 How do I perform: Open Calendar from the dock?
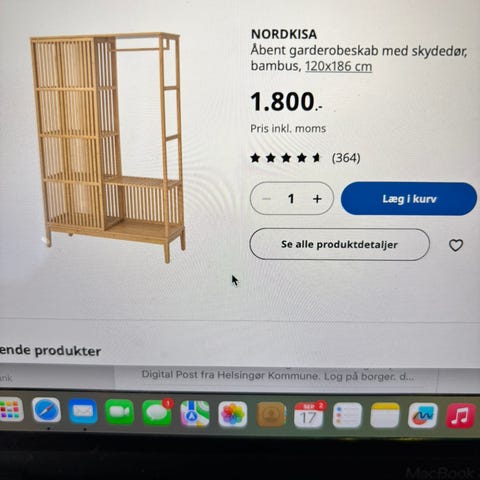pos(308,415)
